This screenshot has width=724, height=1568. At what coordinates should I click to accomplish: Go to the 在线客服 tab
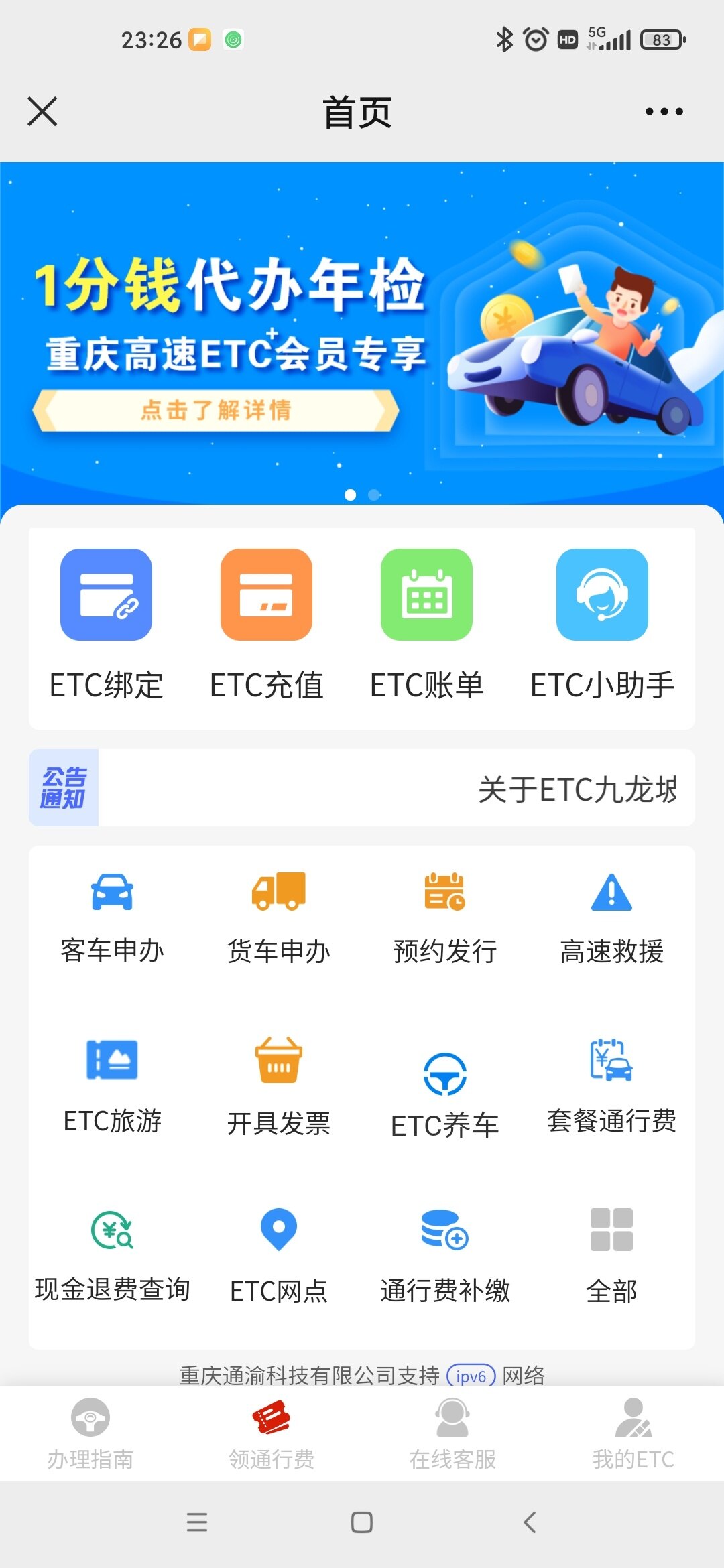(x=452, y=1433)
